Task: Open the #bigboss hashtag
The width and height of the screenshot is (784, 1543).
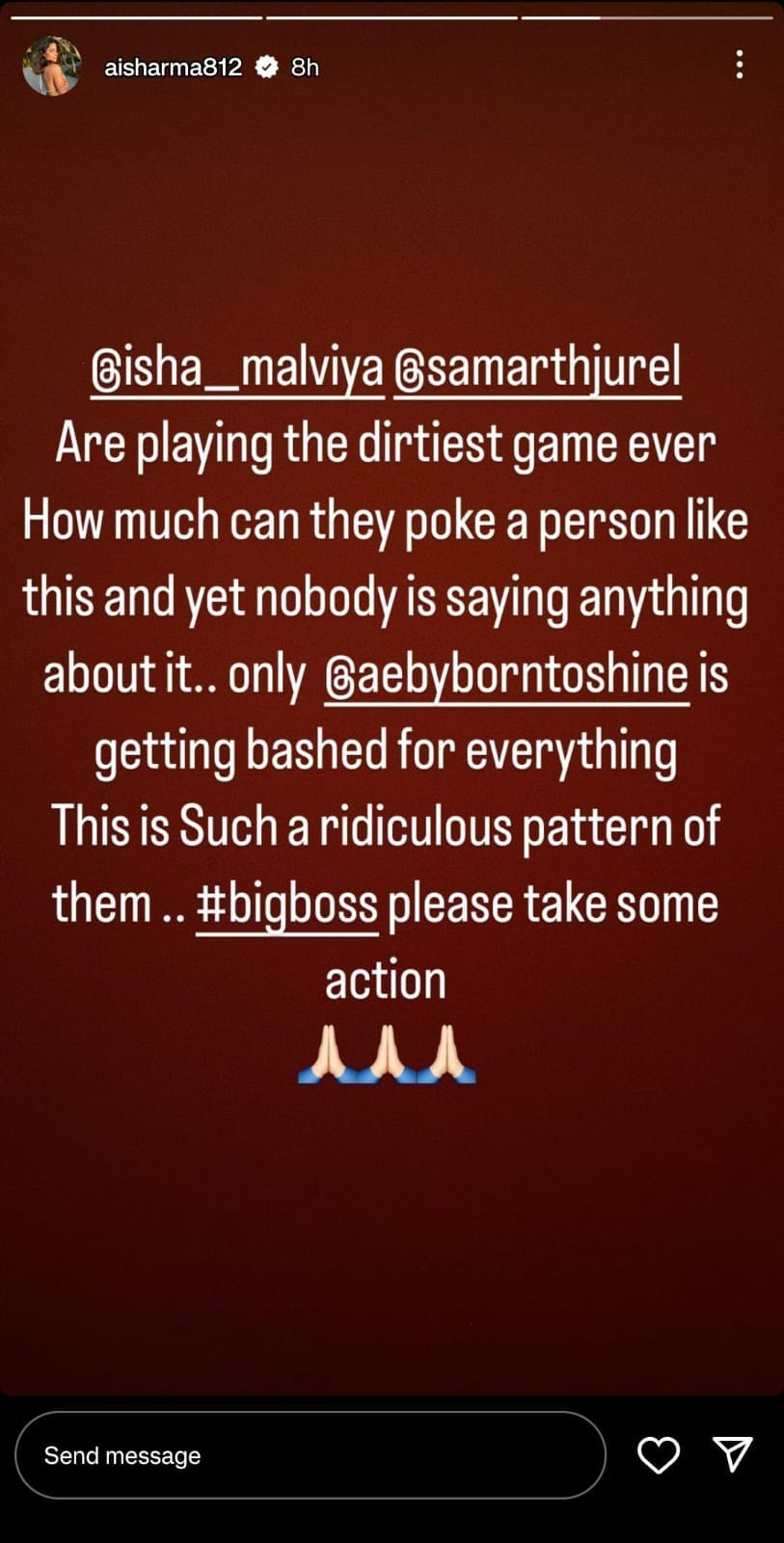Action: pyautogui.click(x=286, y=905)
